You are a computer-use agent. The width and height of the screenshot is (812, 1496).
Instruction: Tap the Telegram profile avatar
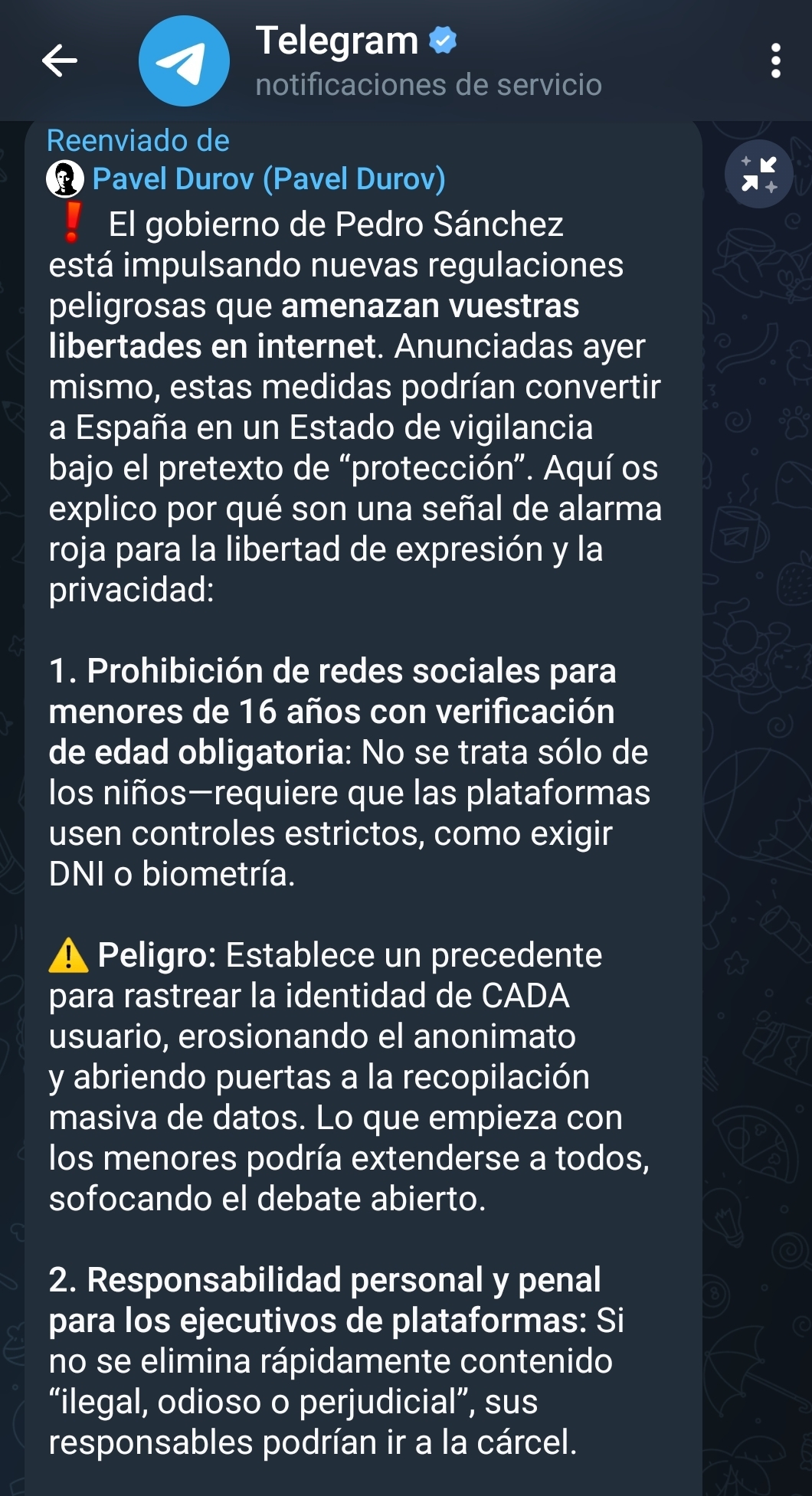[x=184, y=61]
